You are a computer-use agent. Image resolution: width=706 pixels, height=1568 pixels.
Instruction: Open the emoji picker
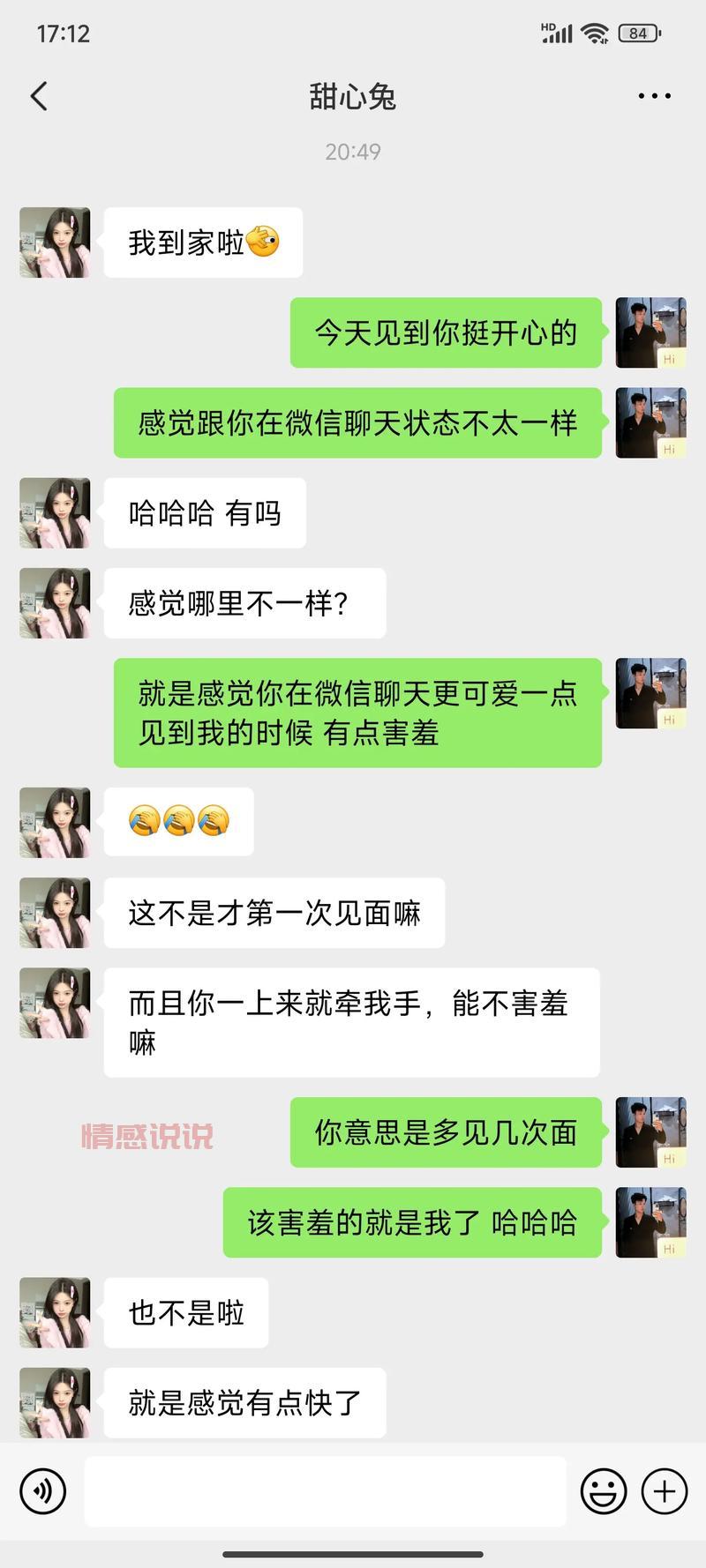tap(603, 1490)
